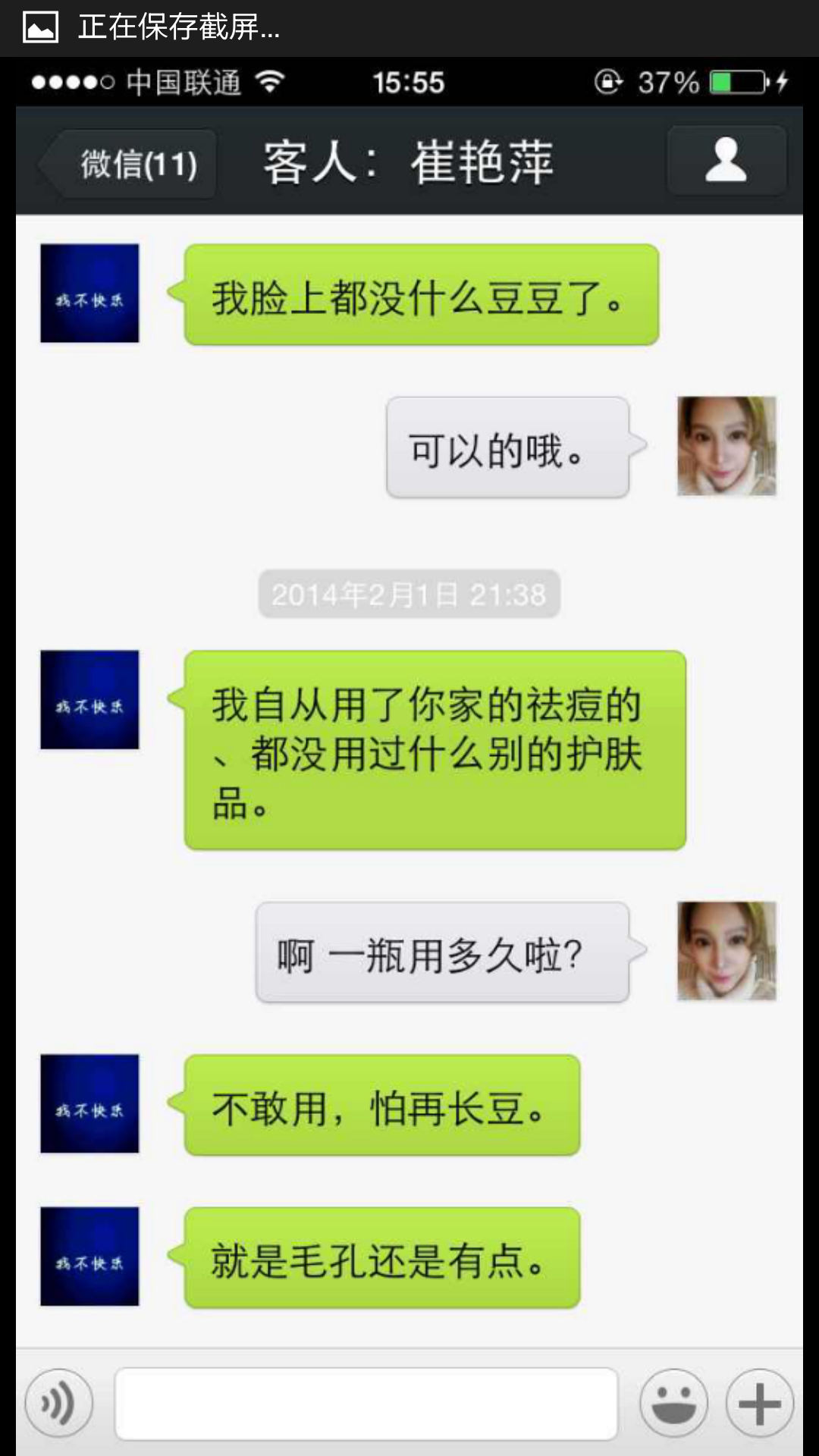Open own avatar beside 可以的哦 message
This screenshot has width=819, height=1456.
point(726,446)
